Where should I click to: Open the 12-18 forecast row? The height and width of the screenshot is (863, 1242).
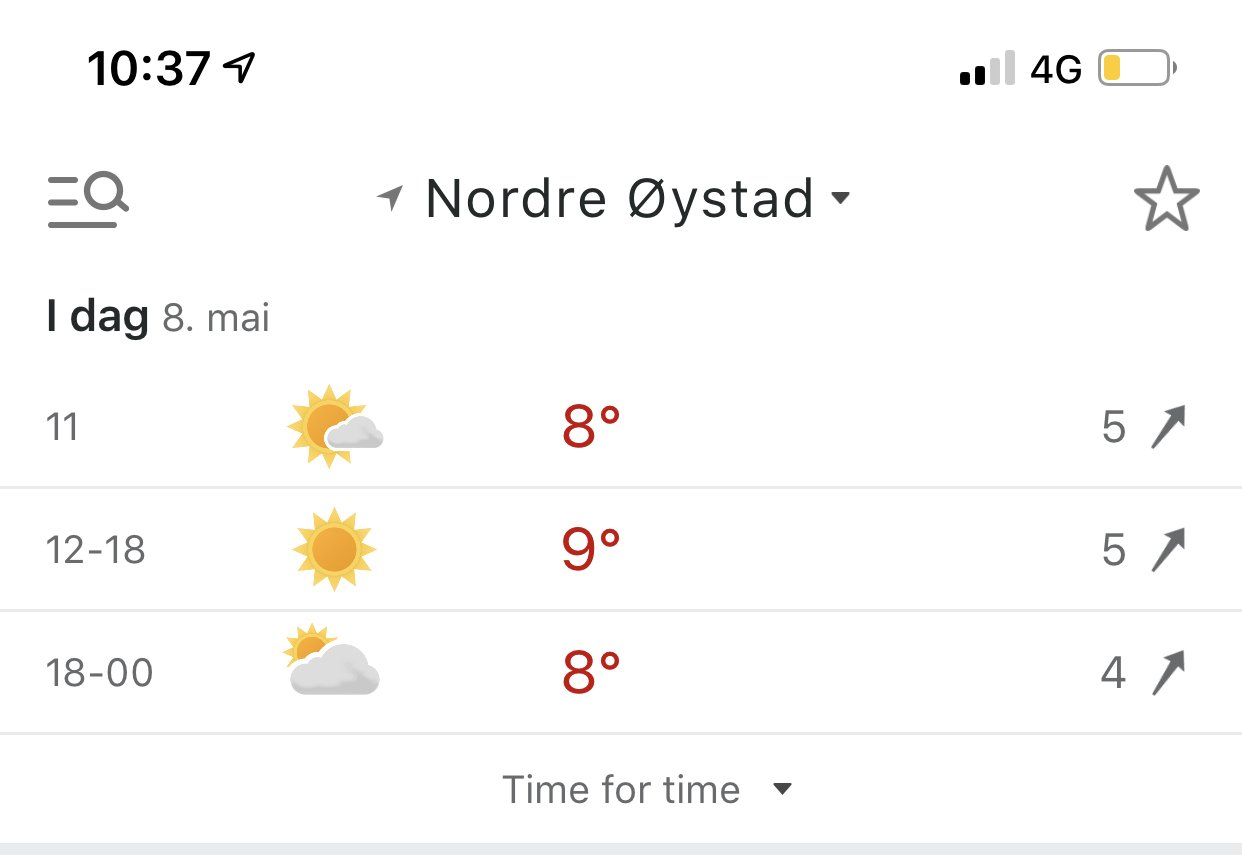point(620,549)
